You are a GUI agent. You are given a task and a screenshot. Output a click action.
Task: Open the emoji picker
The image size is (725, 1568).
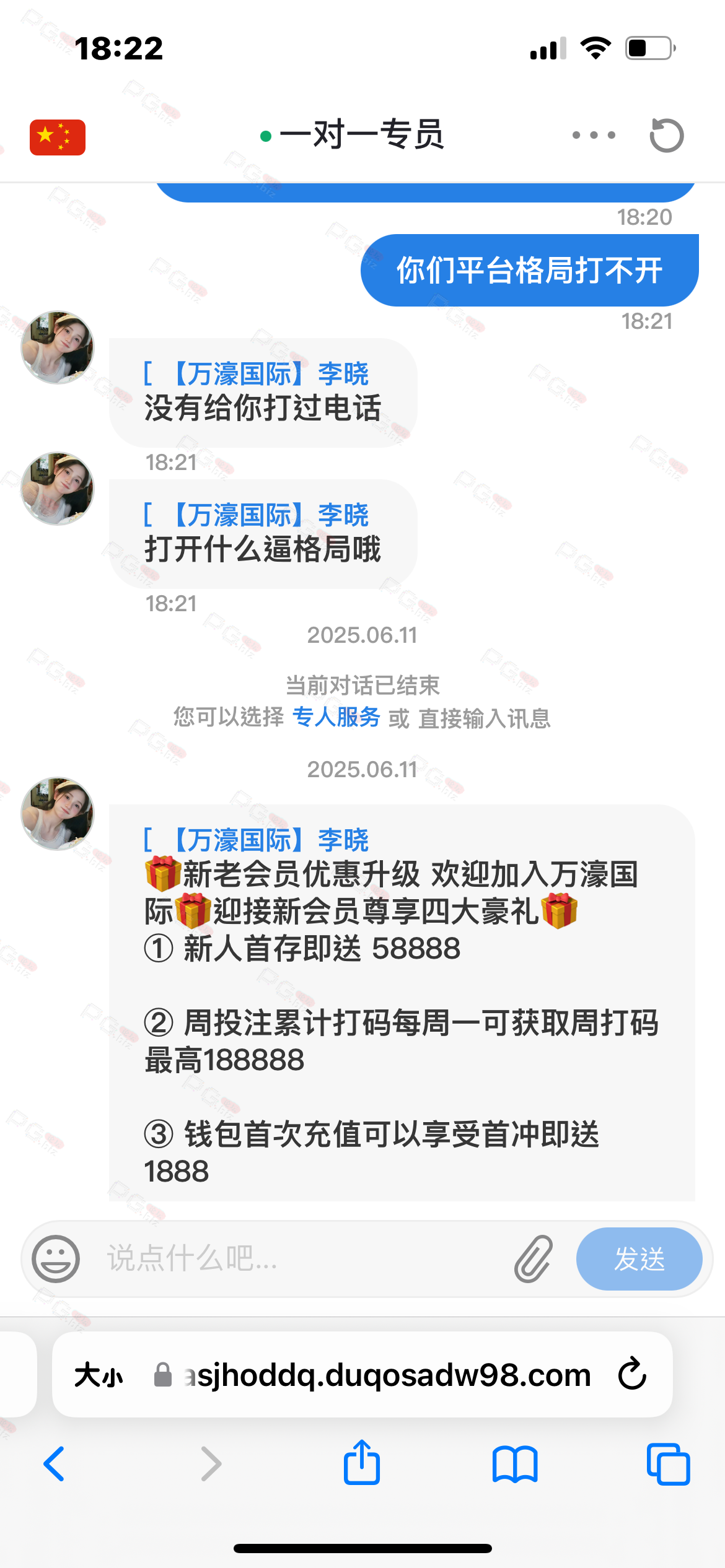[x=56, y=1258]
